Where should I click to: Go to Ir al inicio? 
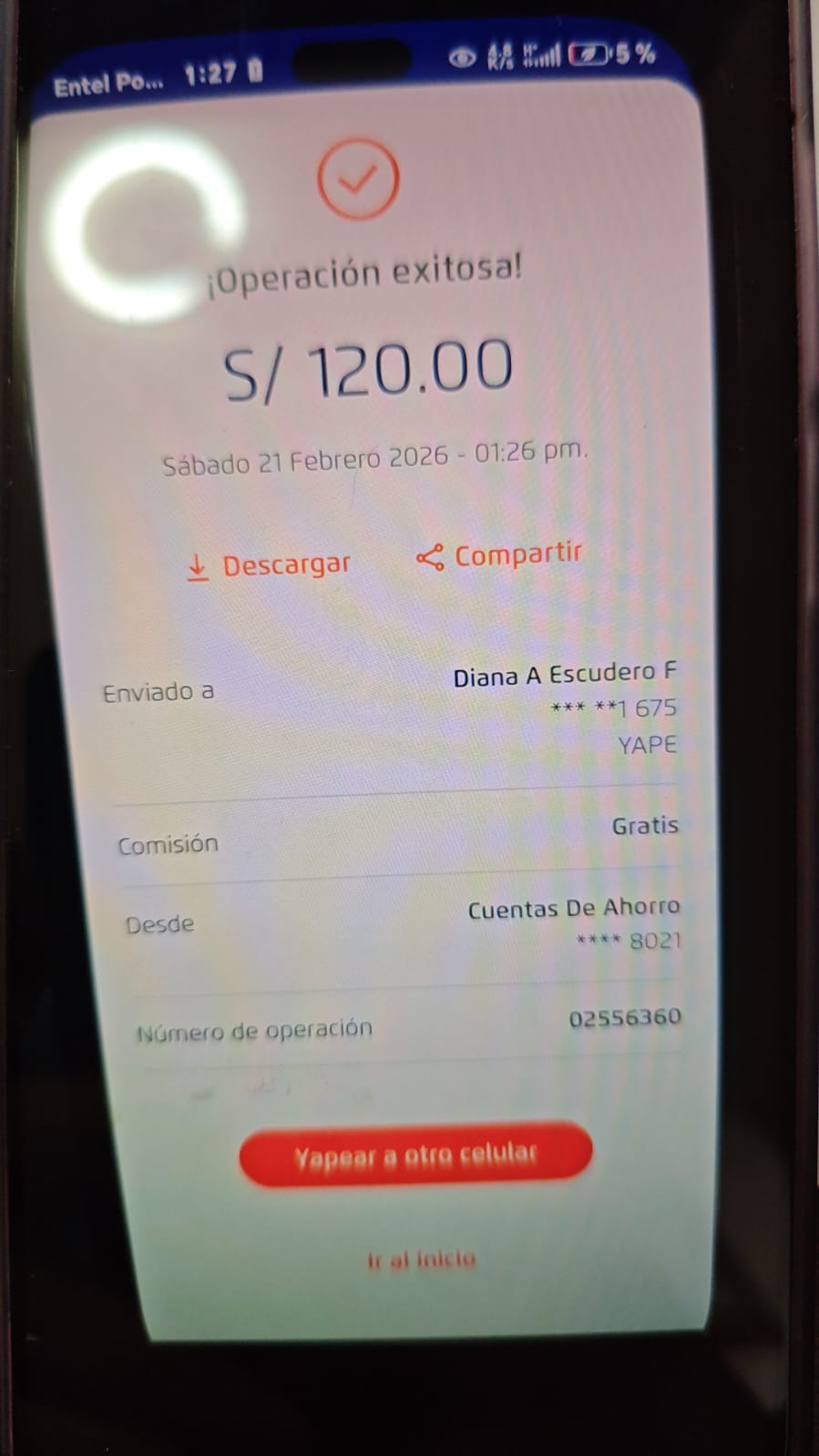tap(421, 1259)
